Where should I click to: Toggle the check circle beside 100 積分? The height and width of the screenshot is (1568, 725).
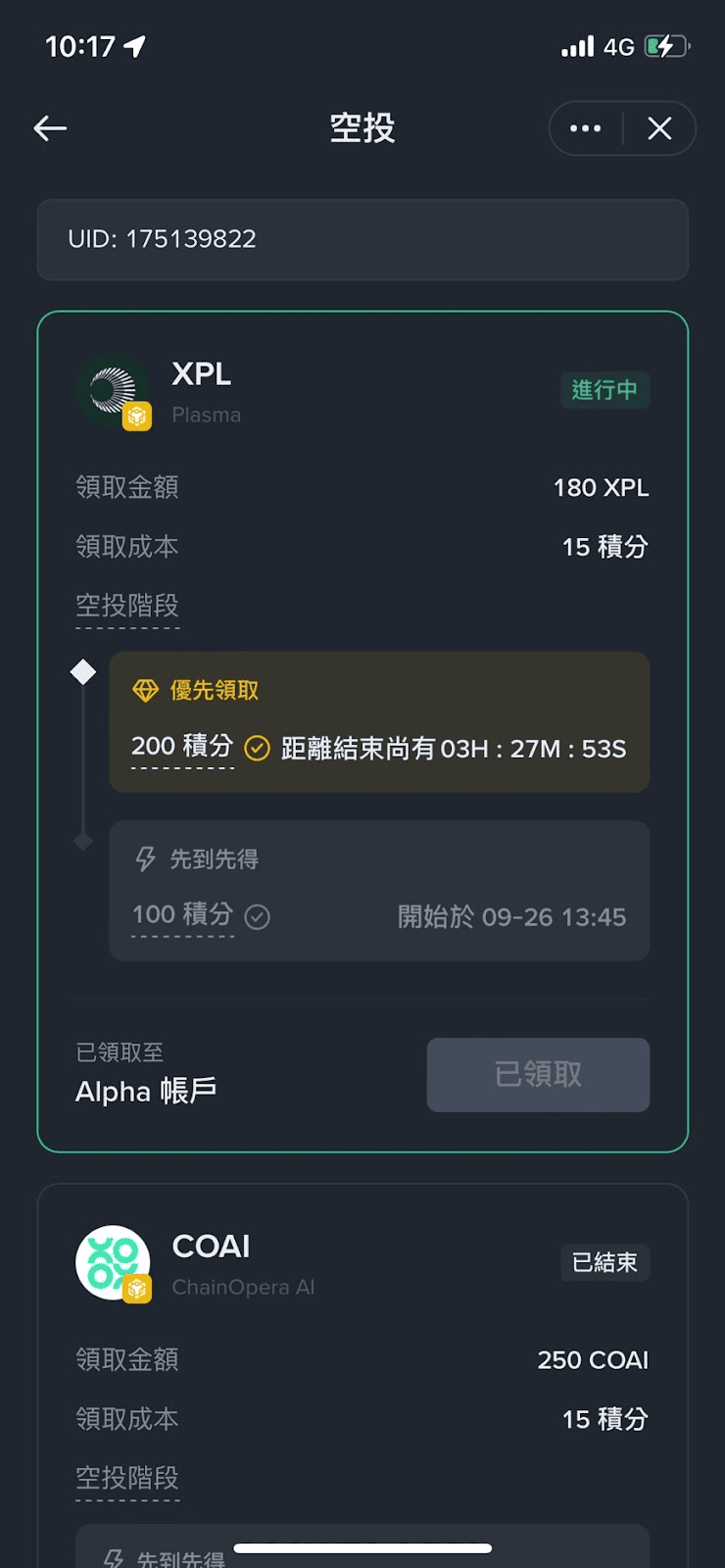pos(258,916)
